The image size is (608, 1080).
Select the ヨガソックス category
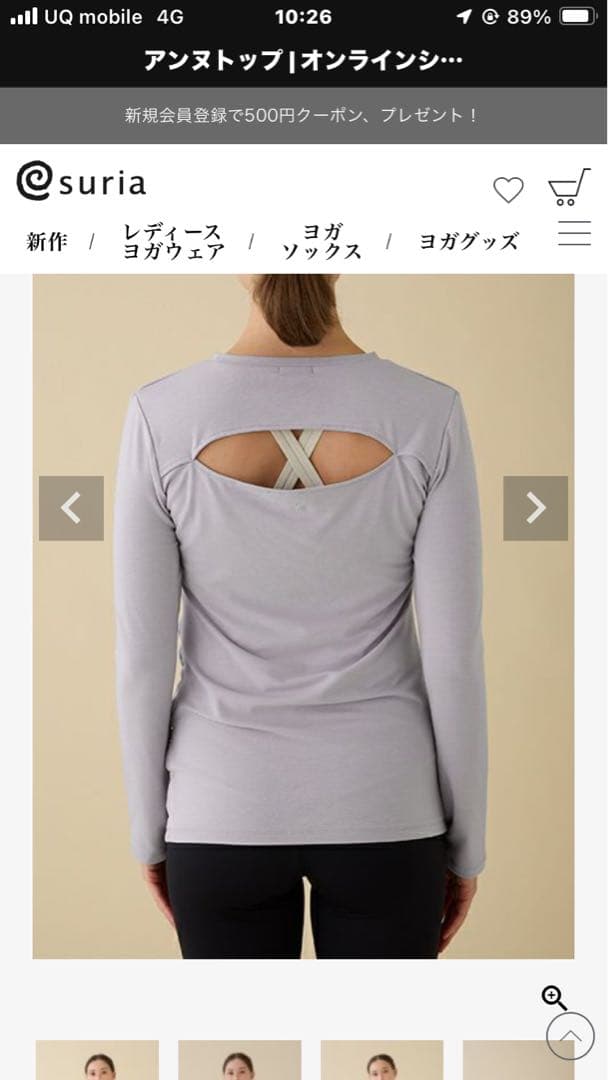pos(321,242)
